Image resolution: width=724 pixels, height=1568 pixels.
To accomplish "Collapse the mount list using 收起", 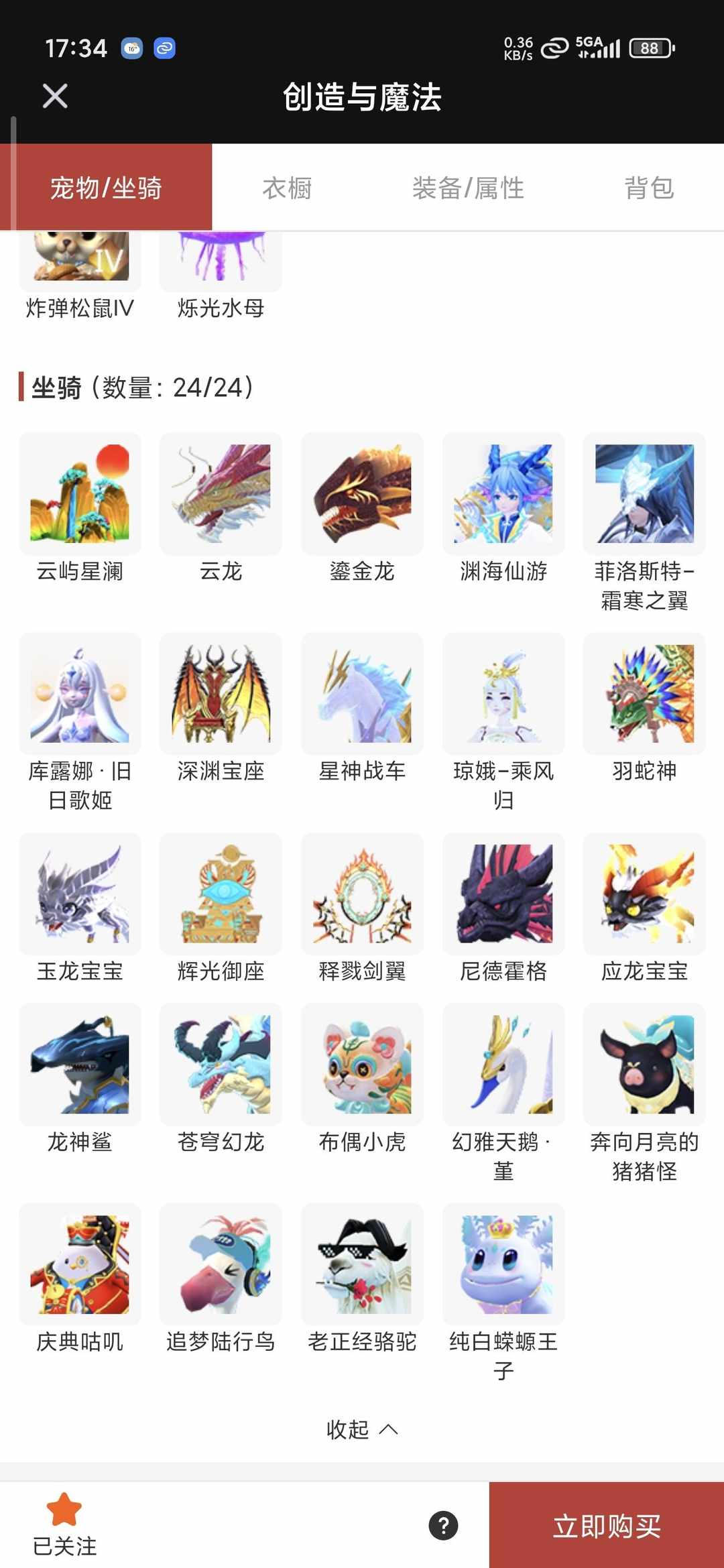I will (362, 1429).
